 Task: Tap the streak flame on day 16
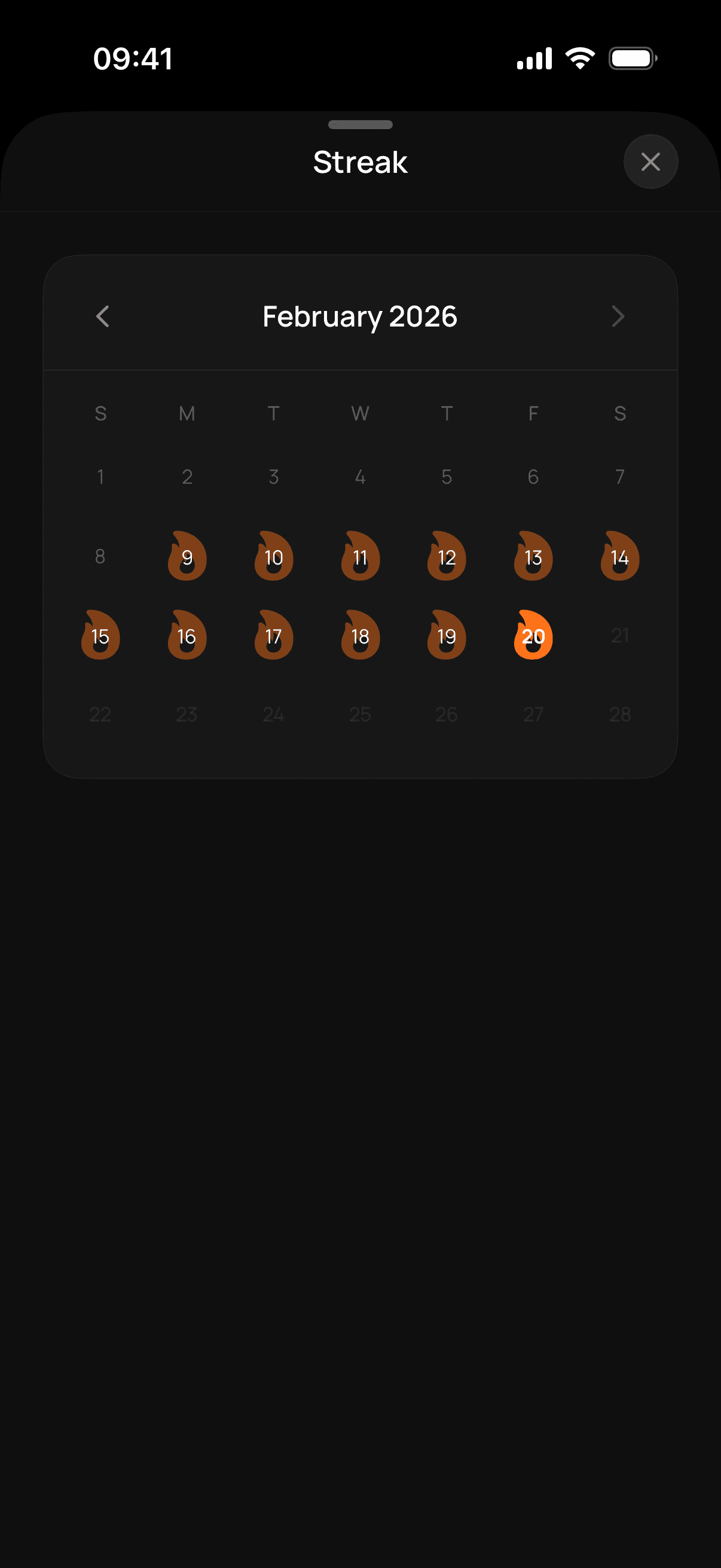187,637
